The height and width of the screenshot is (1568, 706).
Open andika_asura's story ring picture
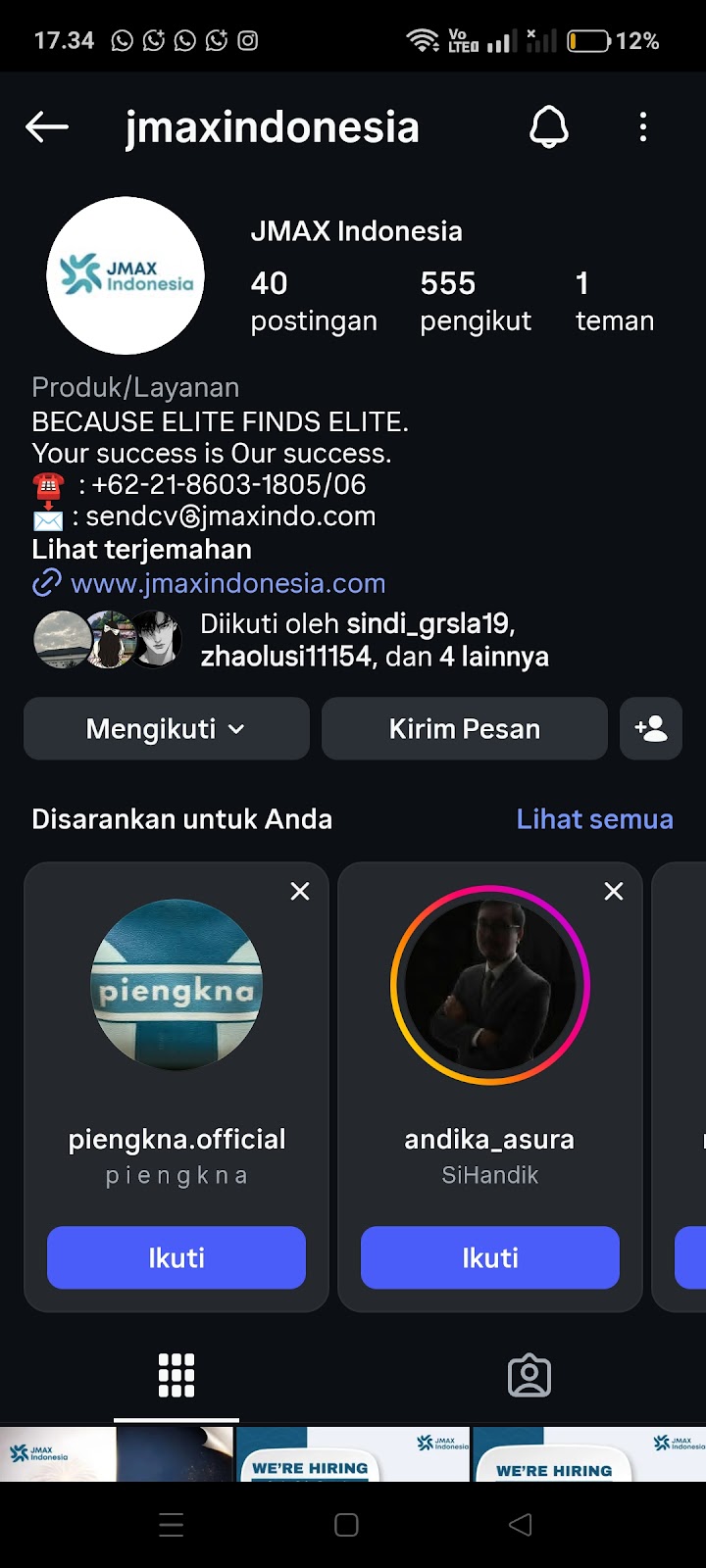pyautogui.click(x=490, y=985)
